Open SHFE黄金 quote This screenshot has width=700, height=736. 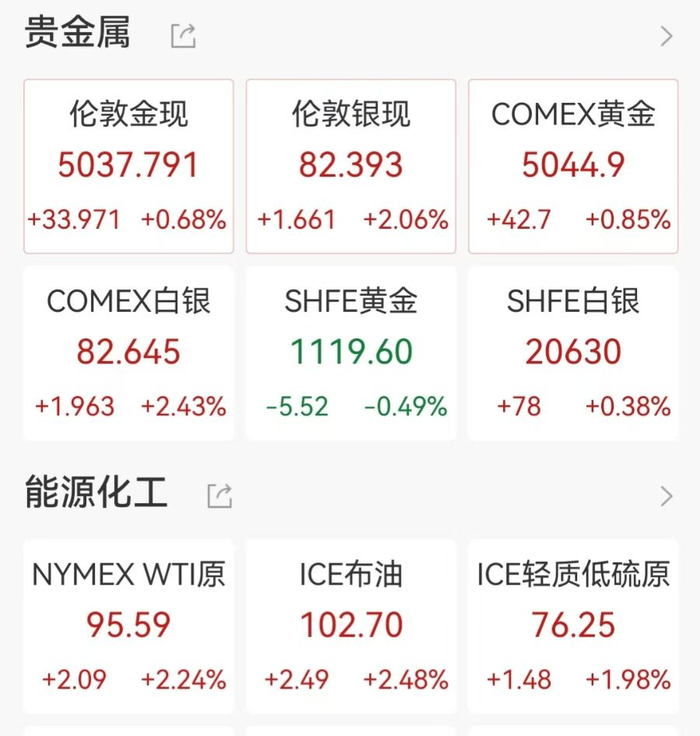[351, 353]
